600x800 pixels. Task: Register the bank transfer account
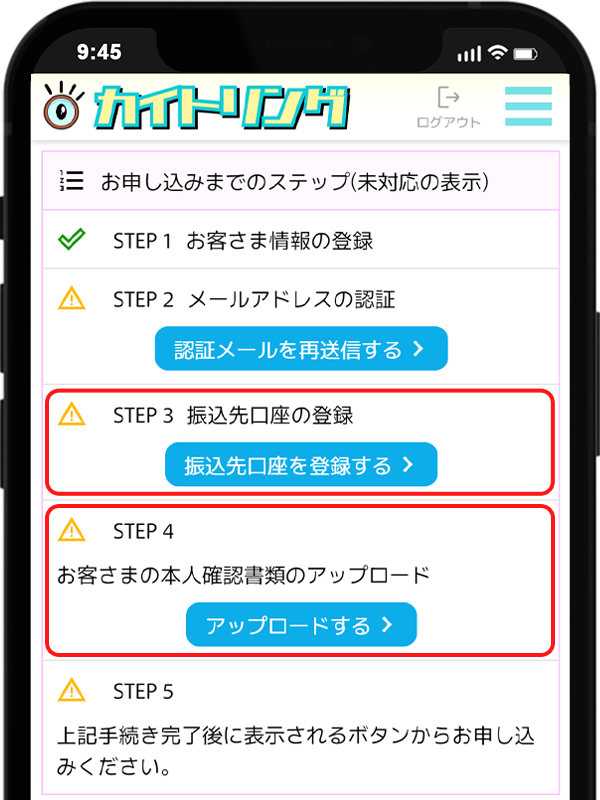click(x=301, y=465)
